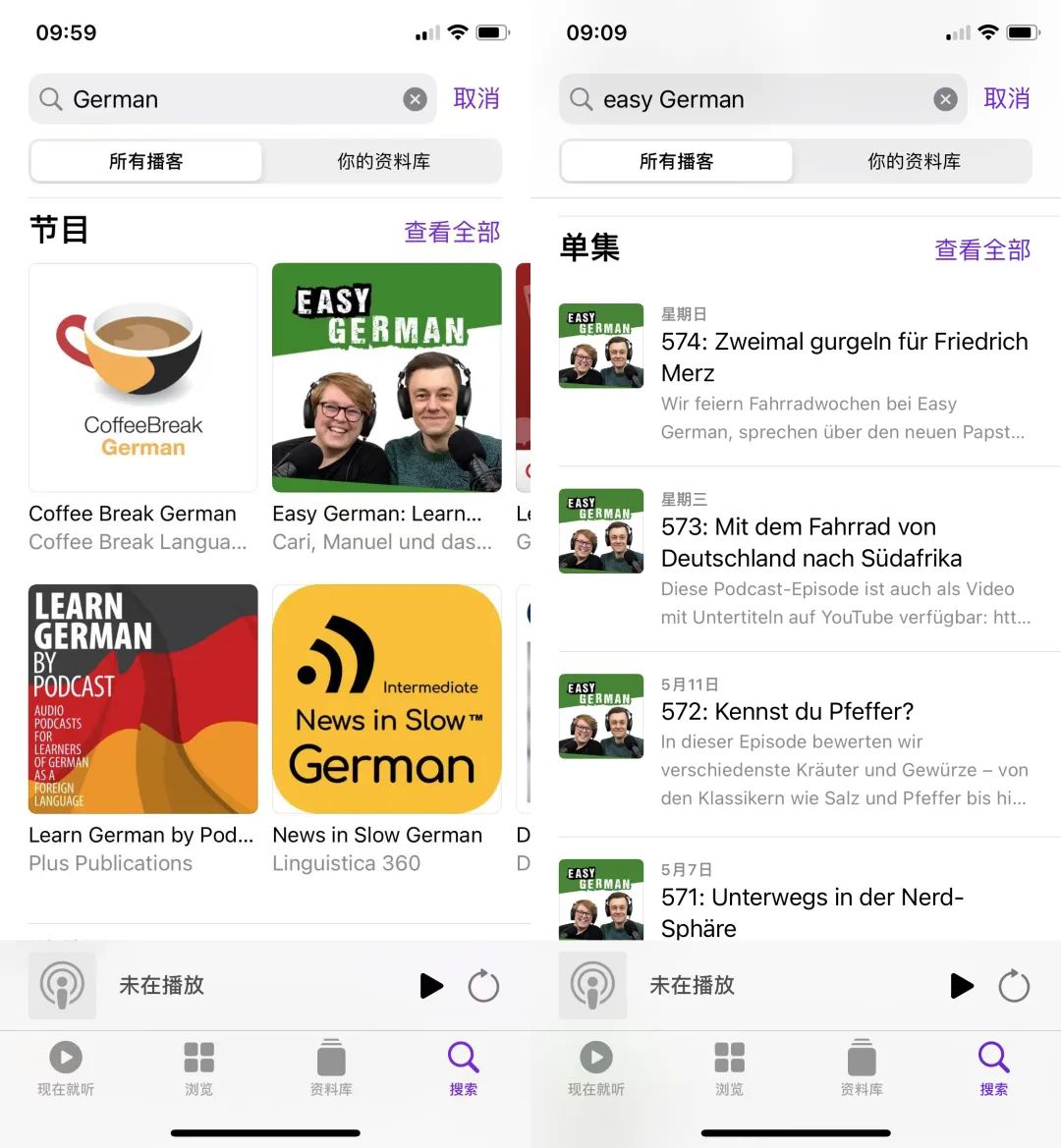The height and width of the screenshot is (1148, 1061).
Task: Open the Coffee Break German podcast
Action: (143, 378)
